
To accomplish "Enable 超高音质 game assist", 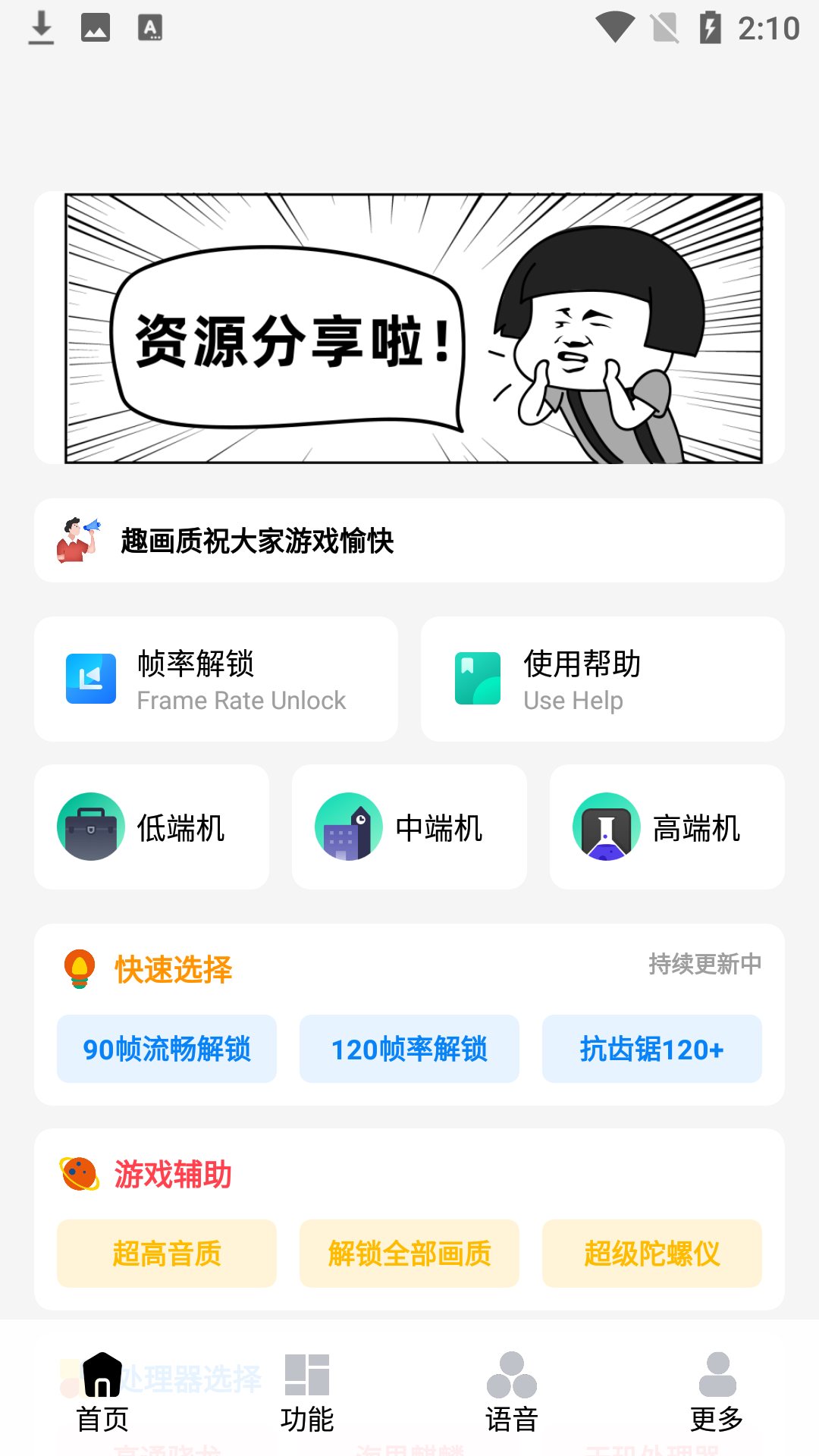I will point(167,1254).
